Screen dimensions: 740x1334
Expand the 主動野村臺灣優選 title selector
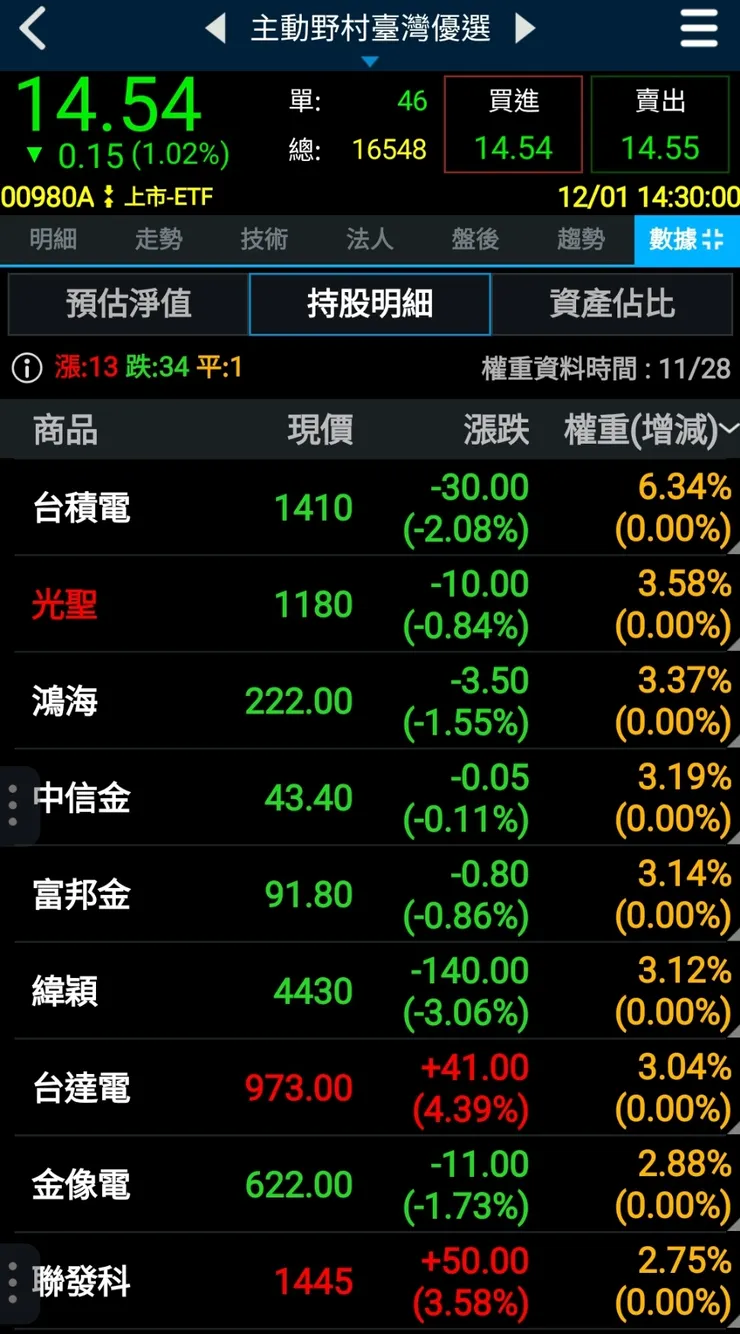(370, 29)
